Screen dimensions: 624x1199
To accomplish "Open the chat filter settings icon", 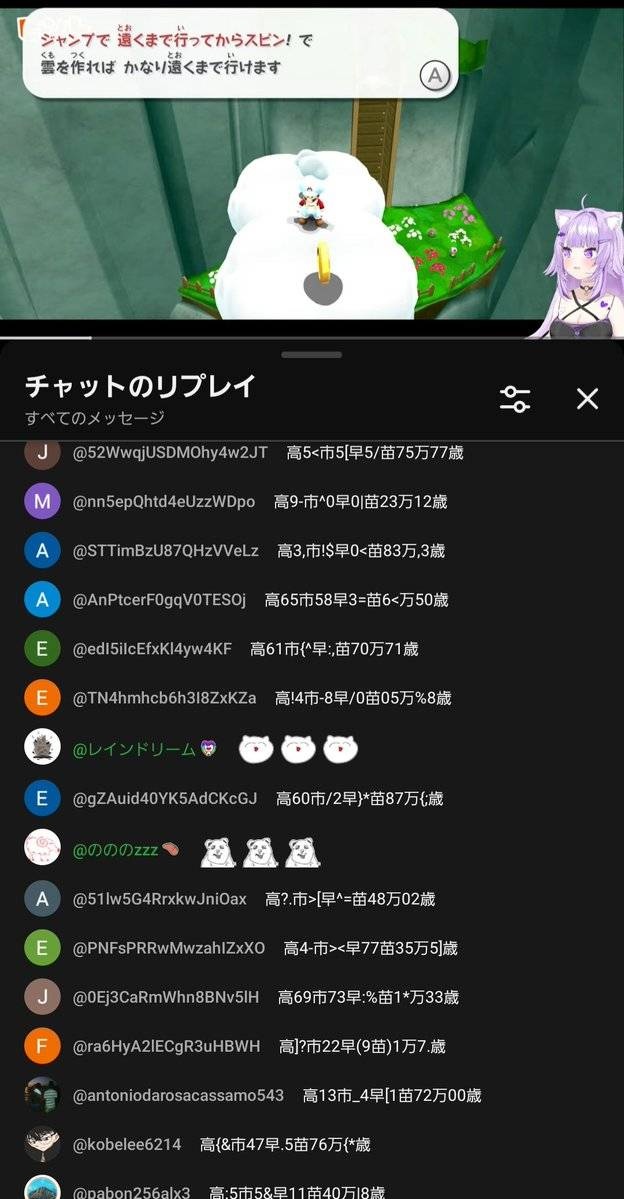I will (515, 399).
